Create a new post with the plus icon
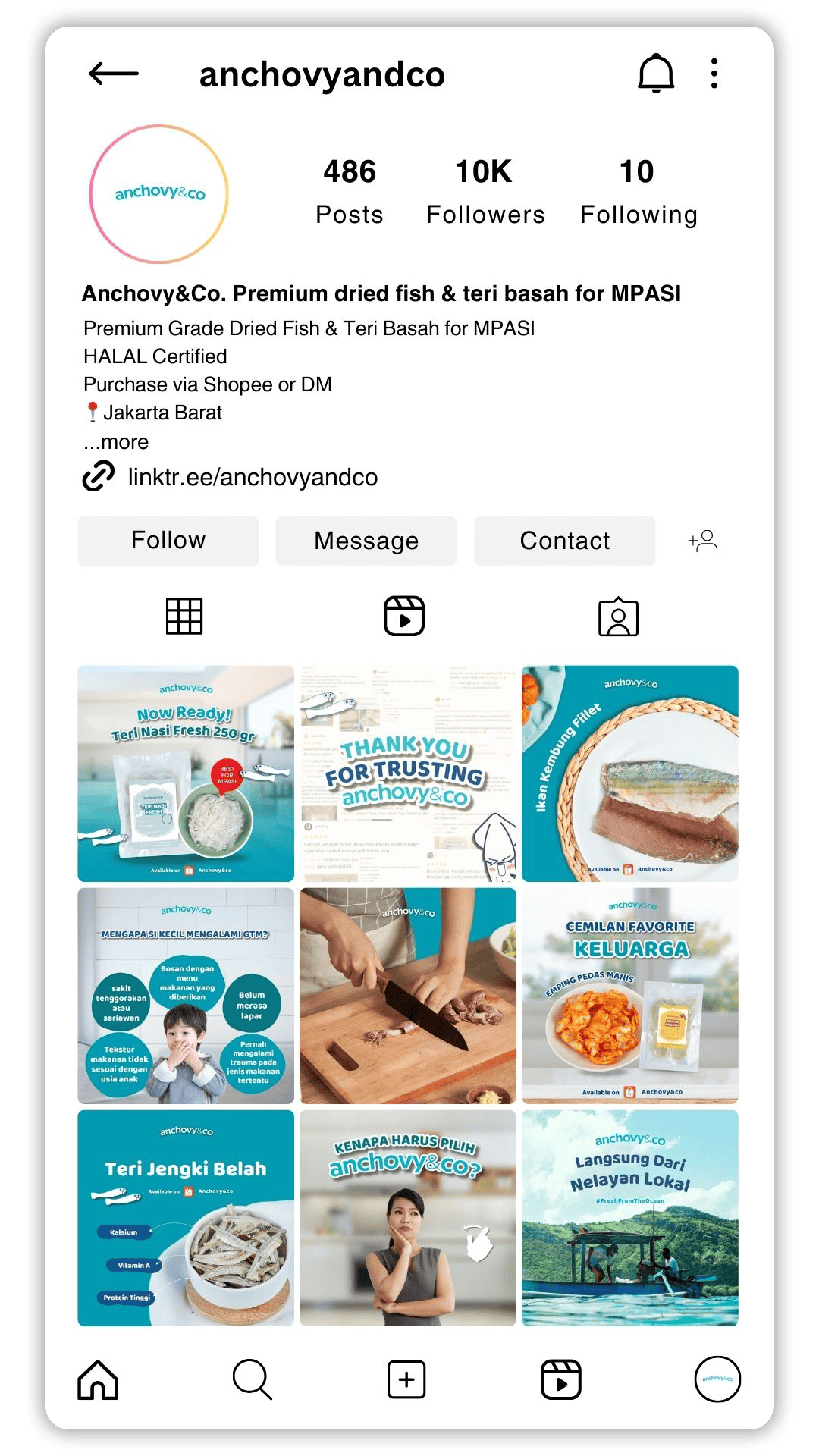 (x=406, y=1379)
